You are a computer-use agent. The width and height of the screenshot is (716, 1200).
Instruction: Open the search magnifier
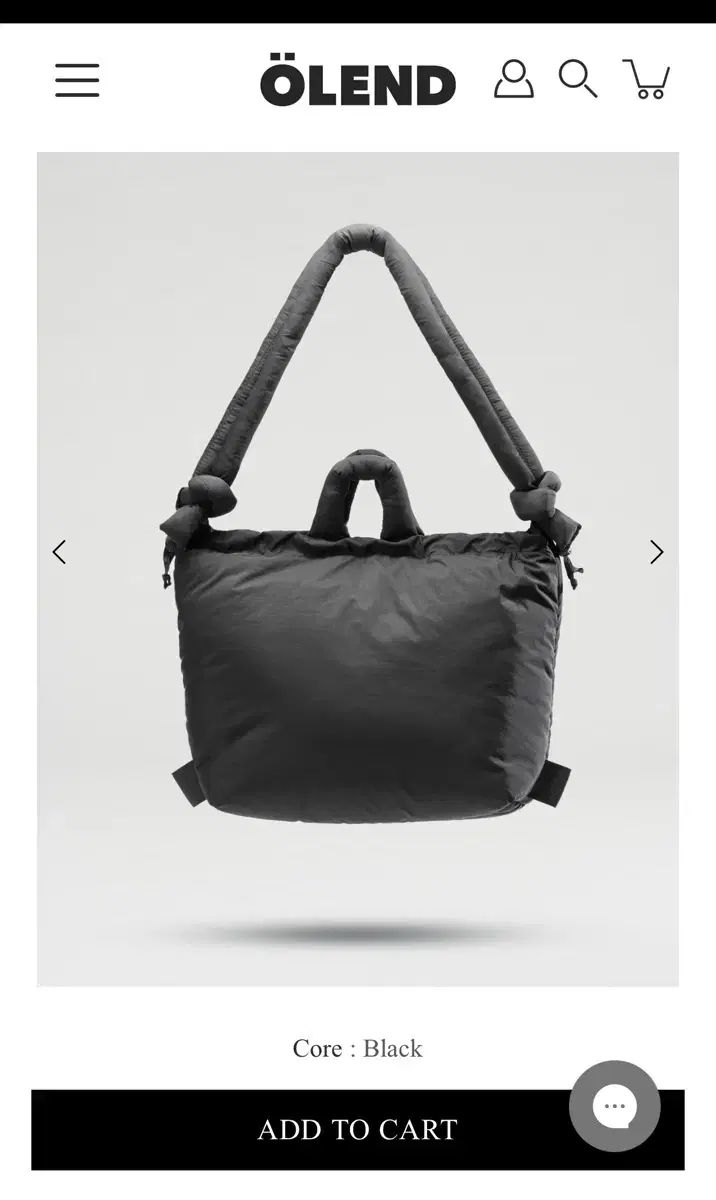577,79
